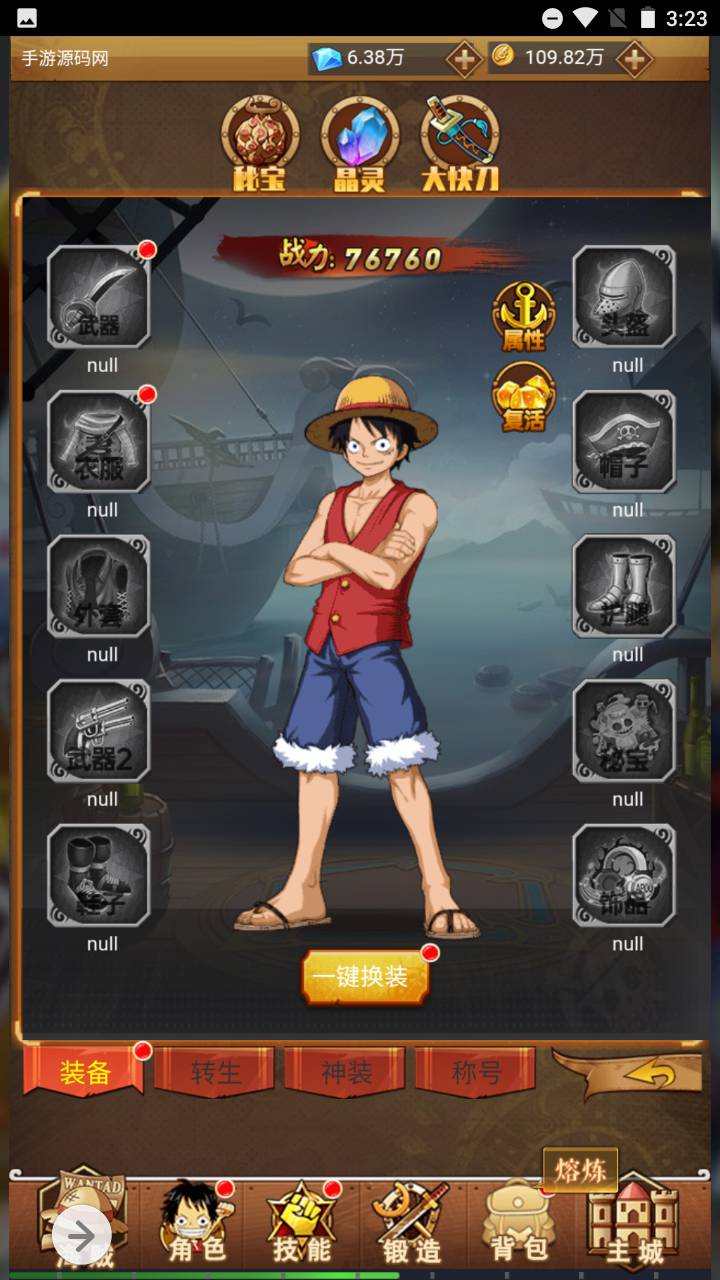The height and width of the screenshot is (1280, 720).
Task: Select the 武器 weapon slot
Action: (x=98, y=297)
